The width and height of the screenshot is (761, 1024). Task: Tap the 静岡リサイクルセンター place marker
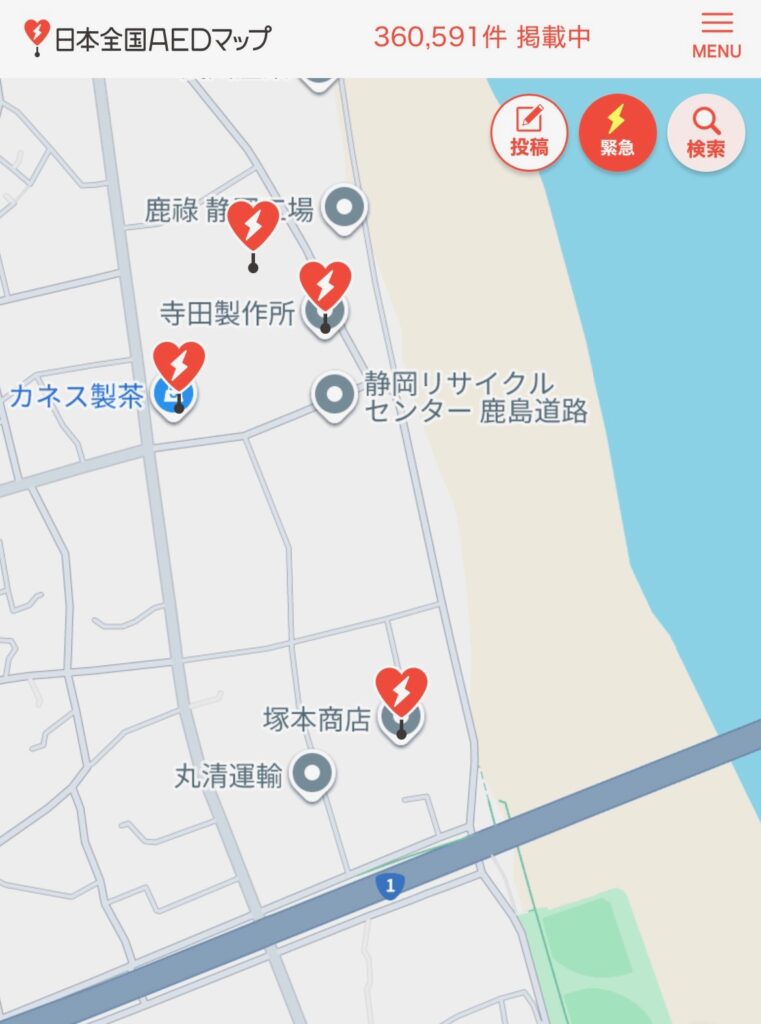click(x=334, y=395)
